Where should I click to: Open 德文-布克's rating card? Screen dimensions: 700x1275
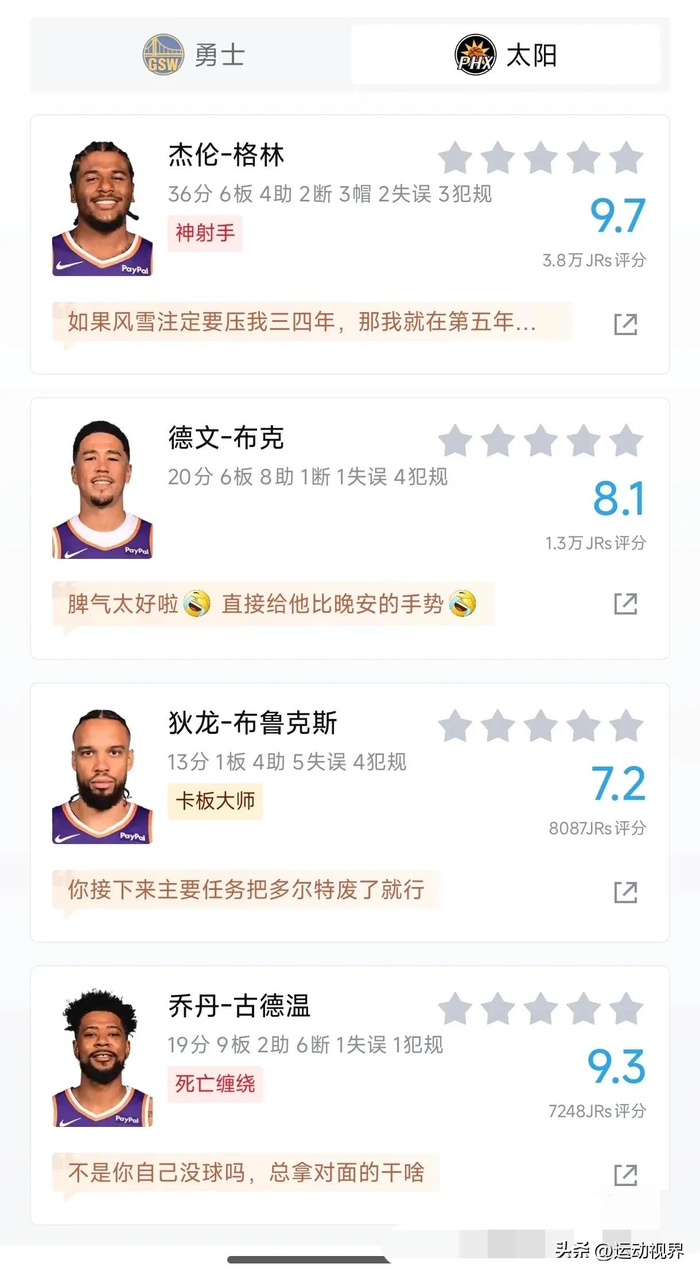coord(227,438)
